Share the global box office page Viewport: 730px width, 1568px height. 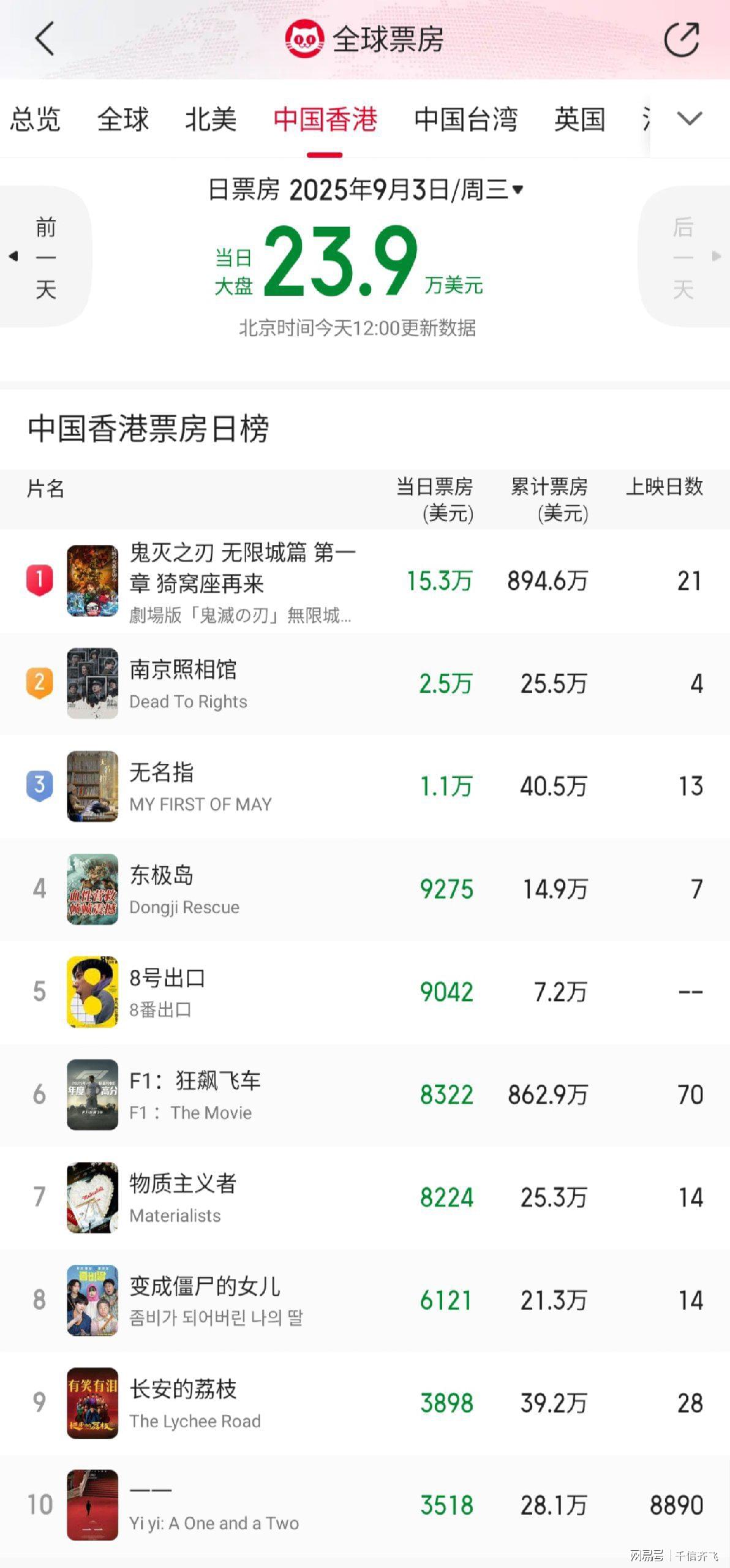coord(681,40)
